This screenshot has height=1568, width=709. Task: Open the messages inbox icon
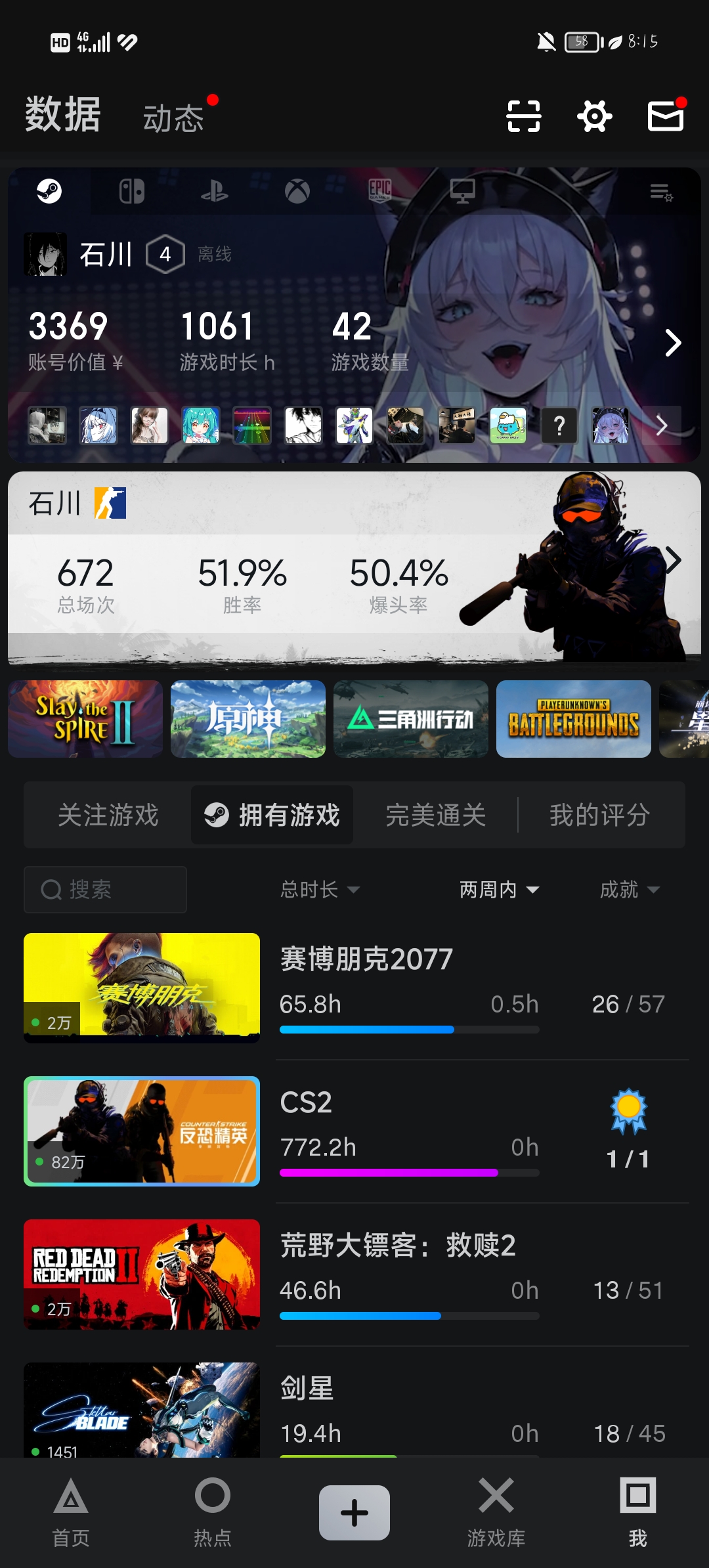[x=666, y=116]
